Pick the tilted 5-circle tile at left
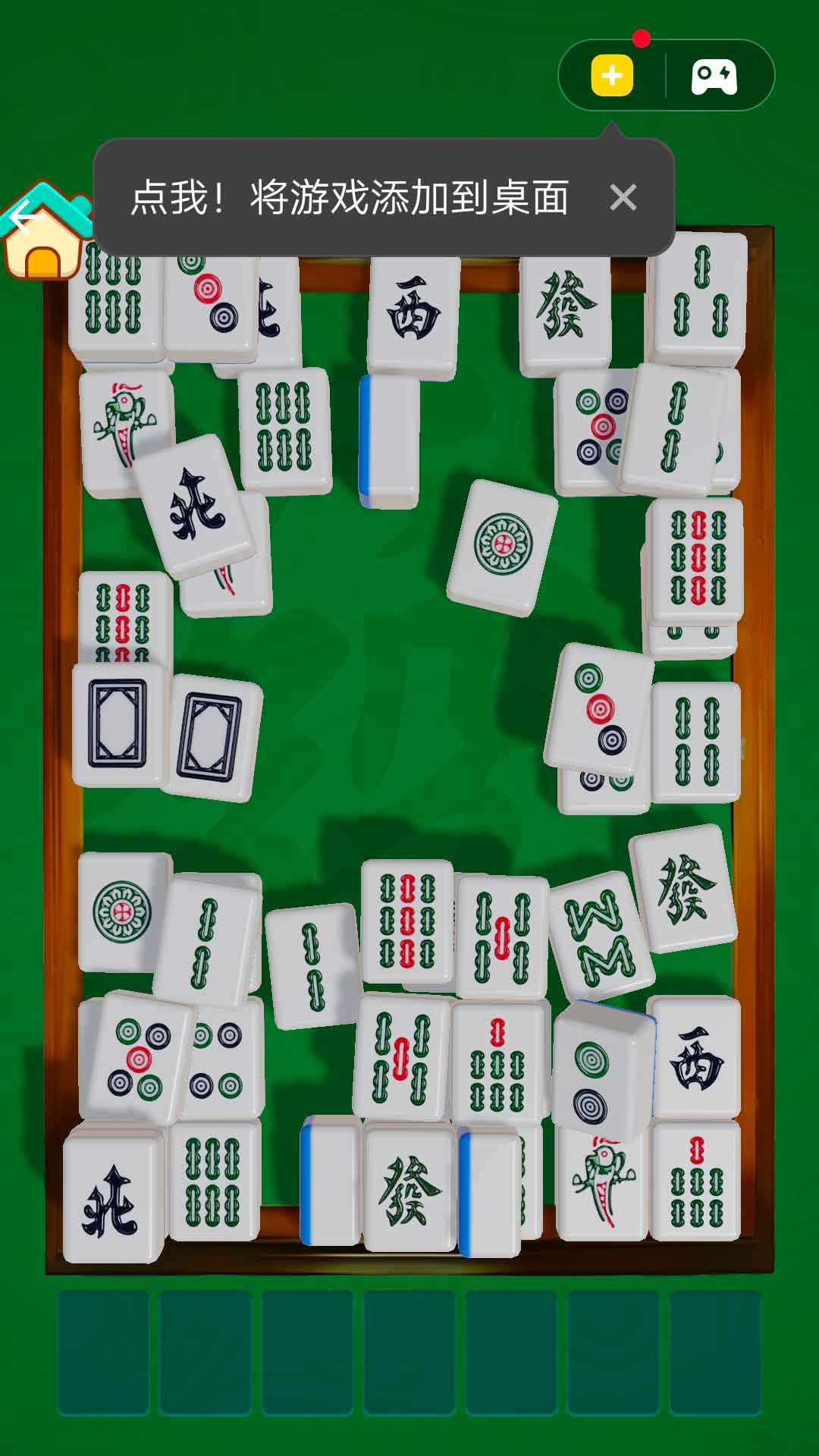Screen dimensions: 819x1456 tap(139, 1058)
